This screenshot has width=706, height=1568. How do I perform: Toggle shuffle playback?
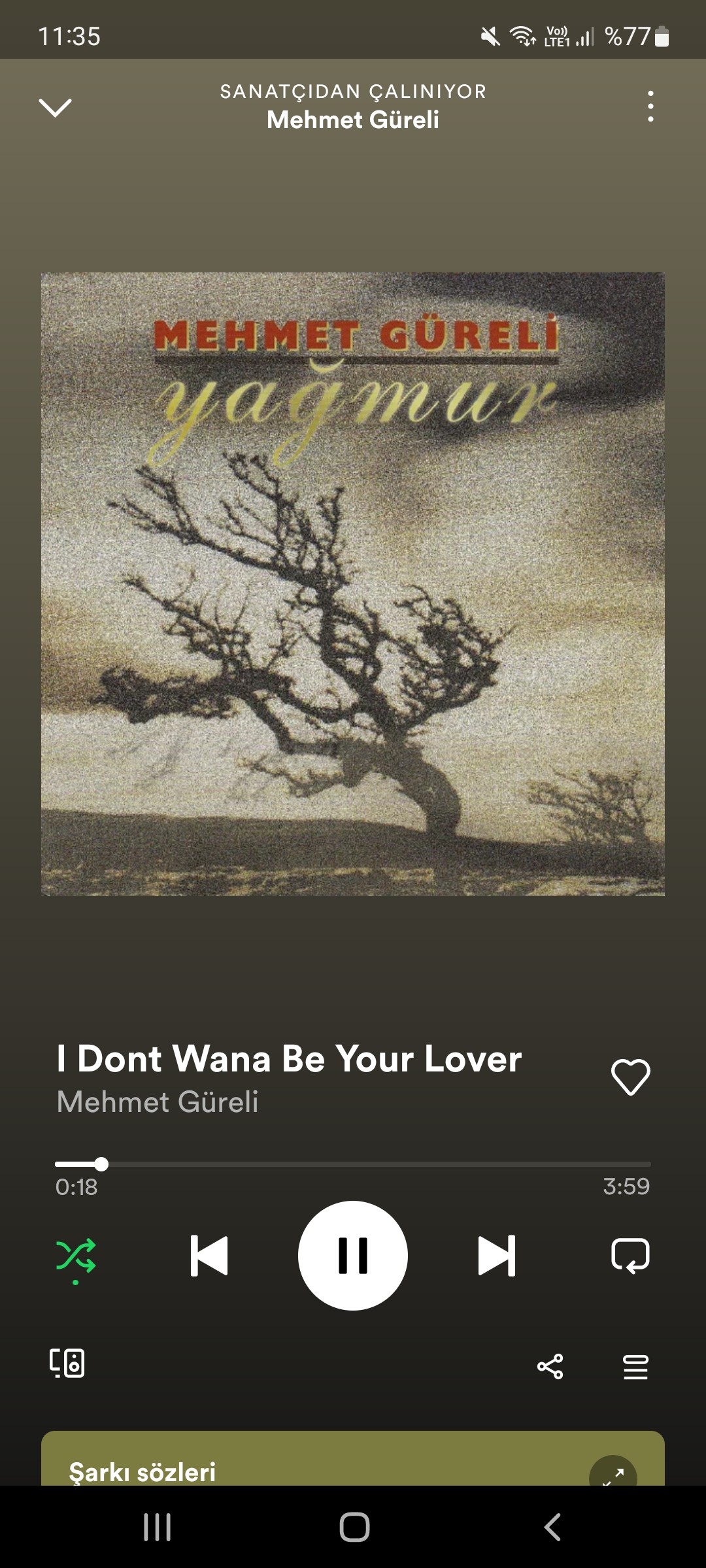(x=76, y=1256)
